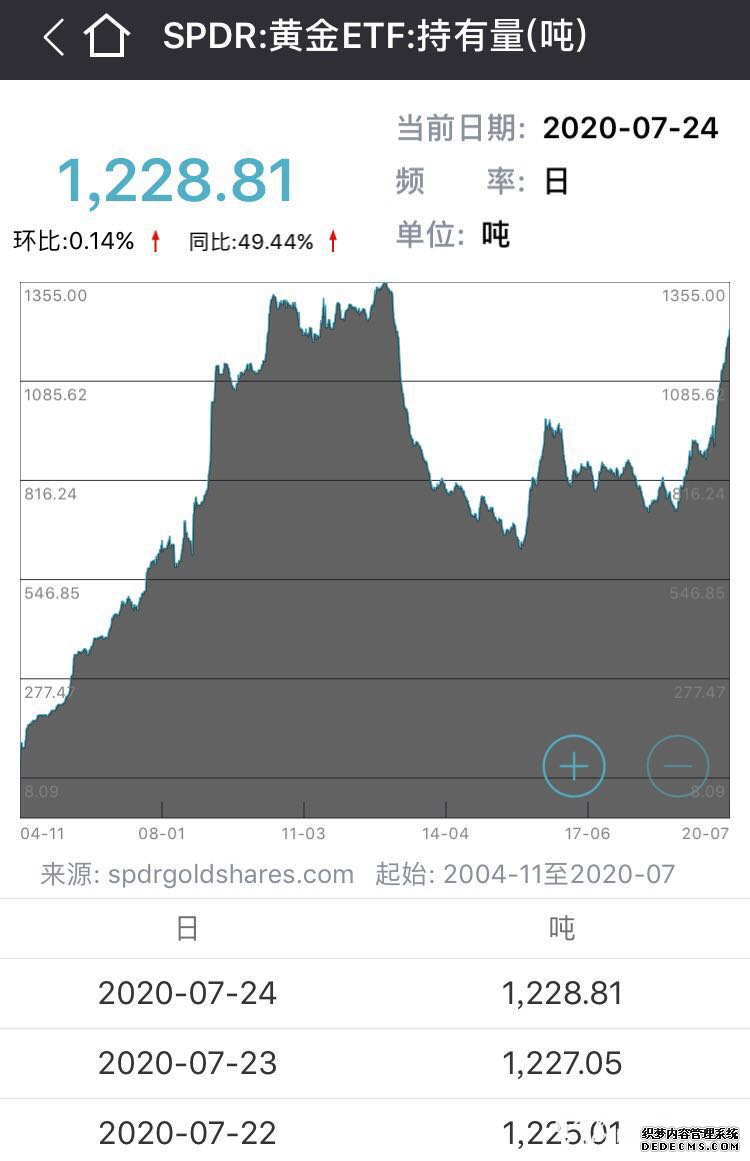This screenshot has width=750, height=1161.
Task: Zoom out the chart with the minus button
Action: (x=677, y=767)
